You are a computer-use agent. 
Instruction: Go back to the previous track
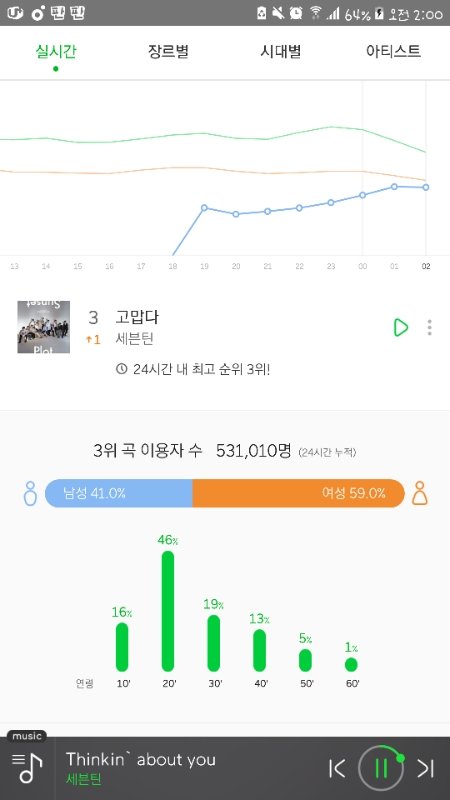[337, 768]
